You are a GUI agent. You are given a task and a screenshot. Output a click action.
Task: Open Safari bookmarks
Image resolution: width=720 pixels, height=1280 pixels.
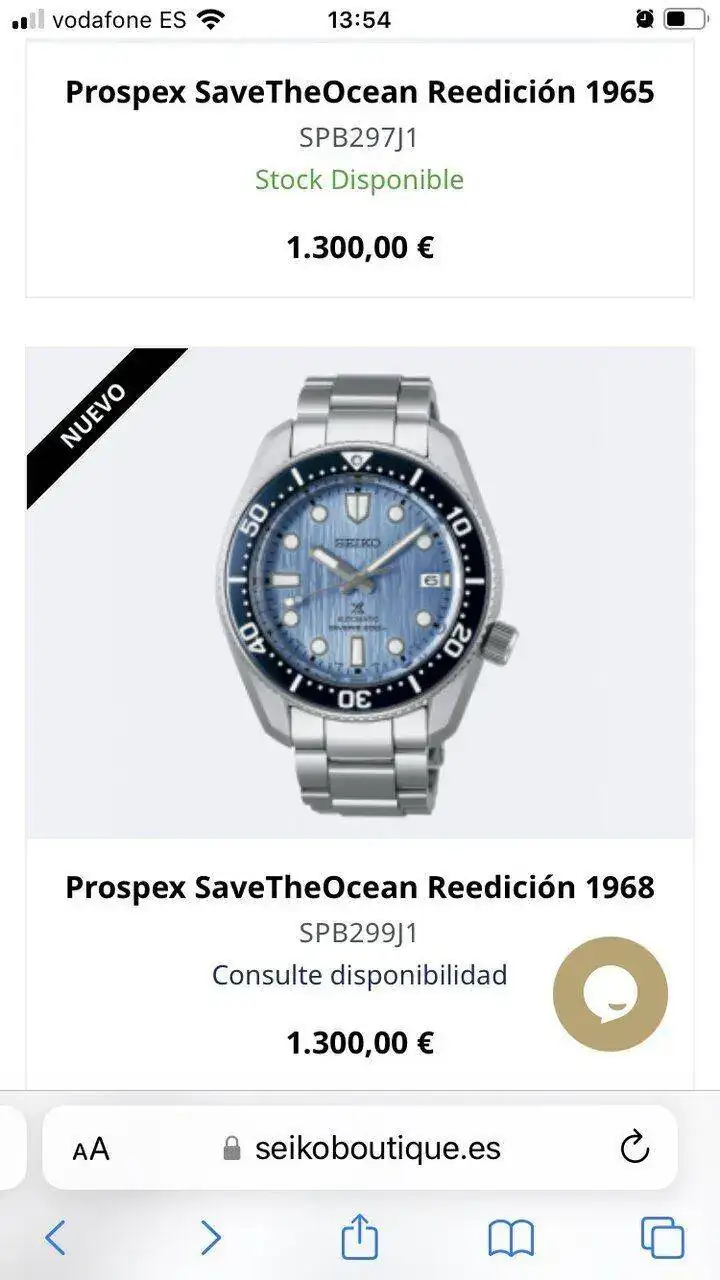click(x=510, y=1238)
